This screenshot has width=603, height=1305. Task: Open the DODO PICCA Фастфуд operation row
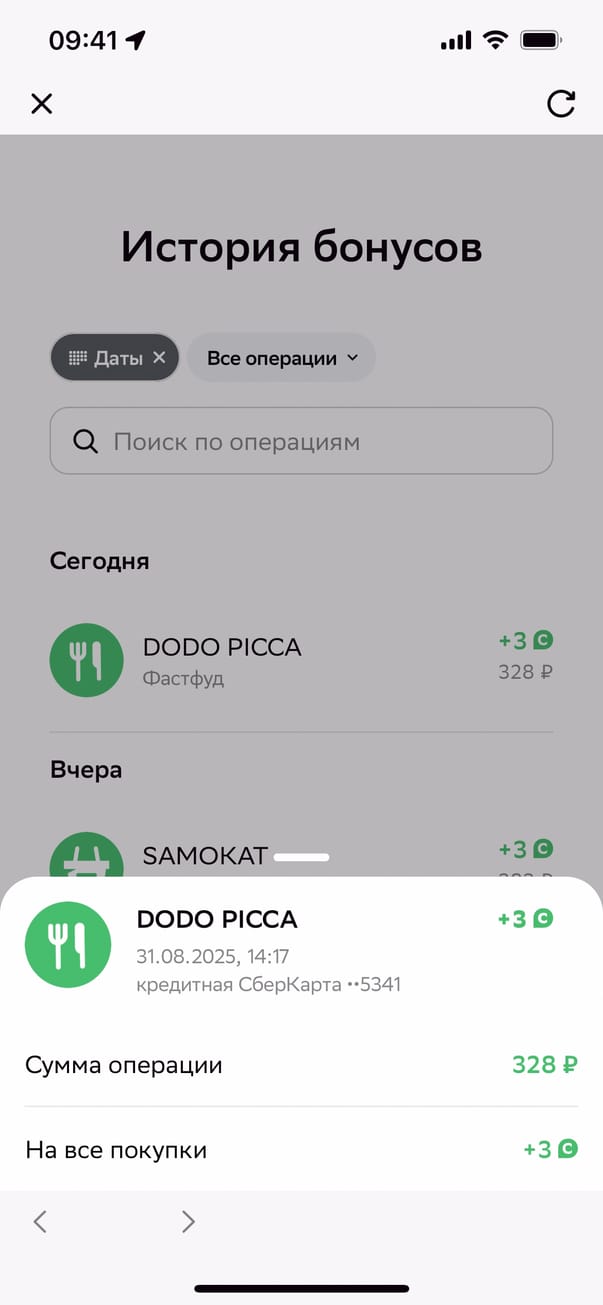coord(300,660)
